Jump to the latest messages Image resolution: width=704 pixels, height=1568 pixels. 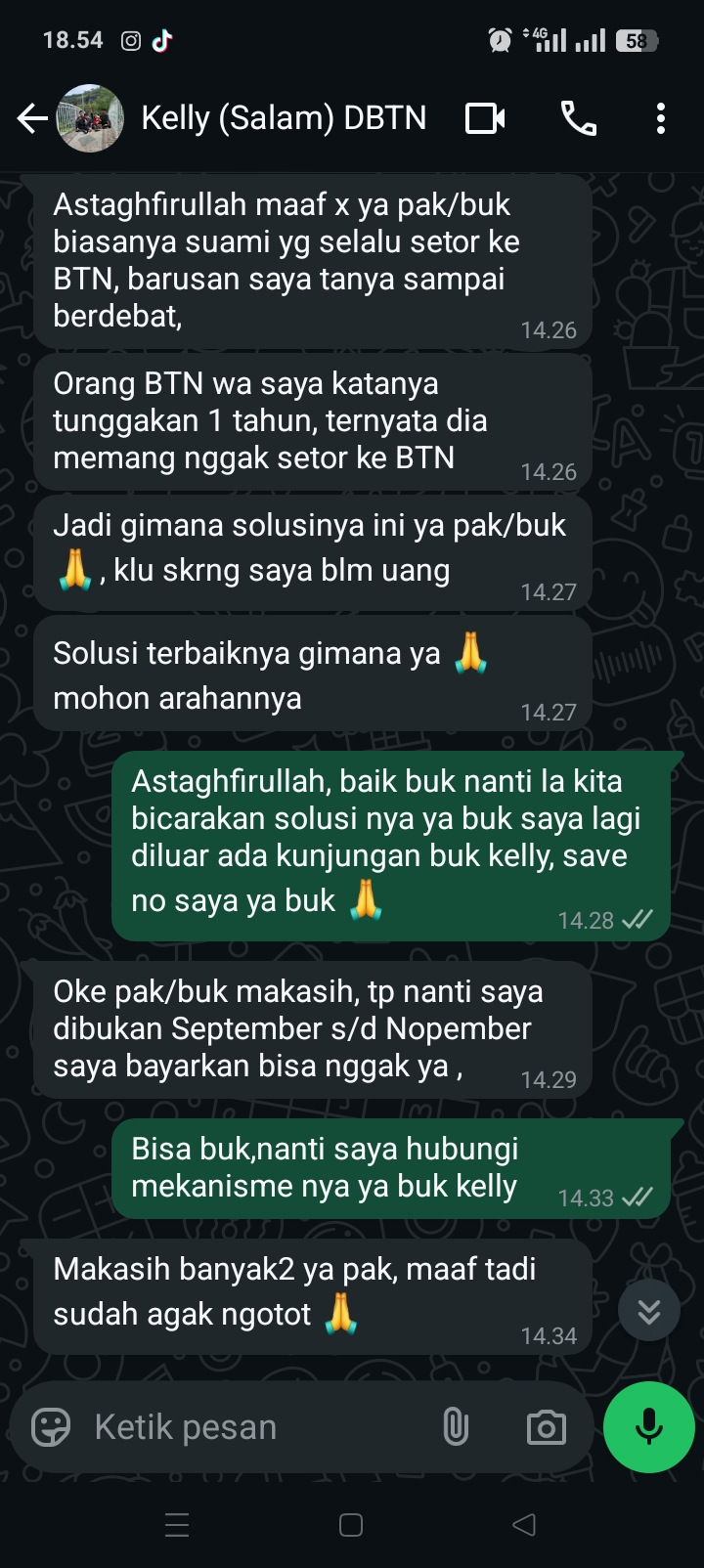(x=649, y=1311)
